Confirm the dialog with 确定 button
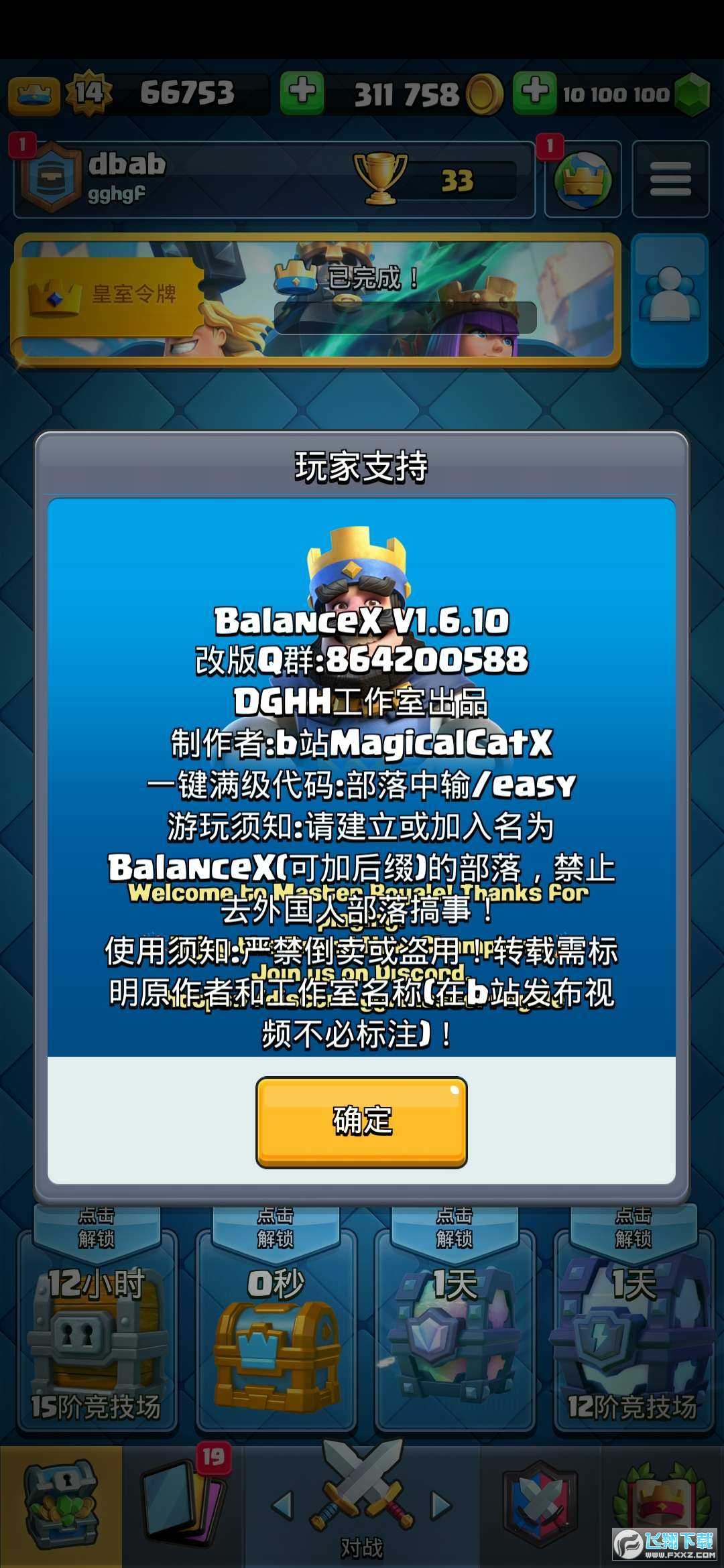 [x=361, y=1122]
